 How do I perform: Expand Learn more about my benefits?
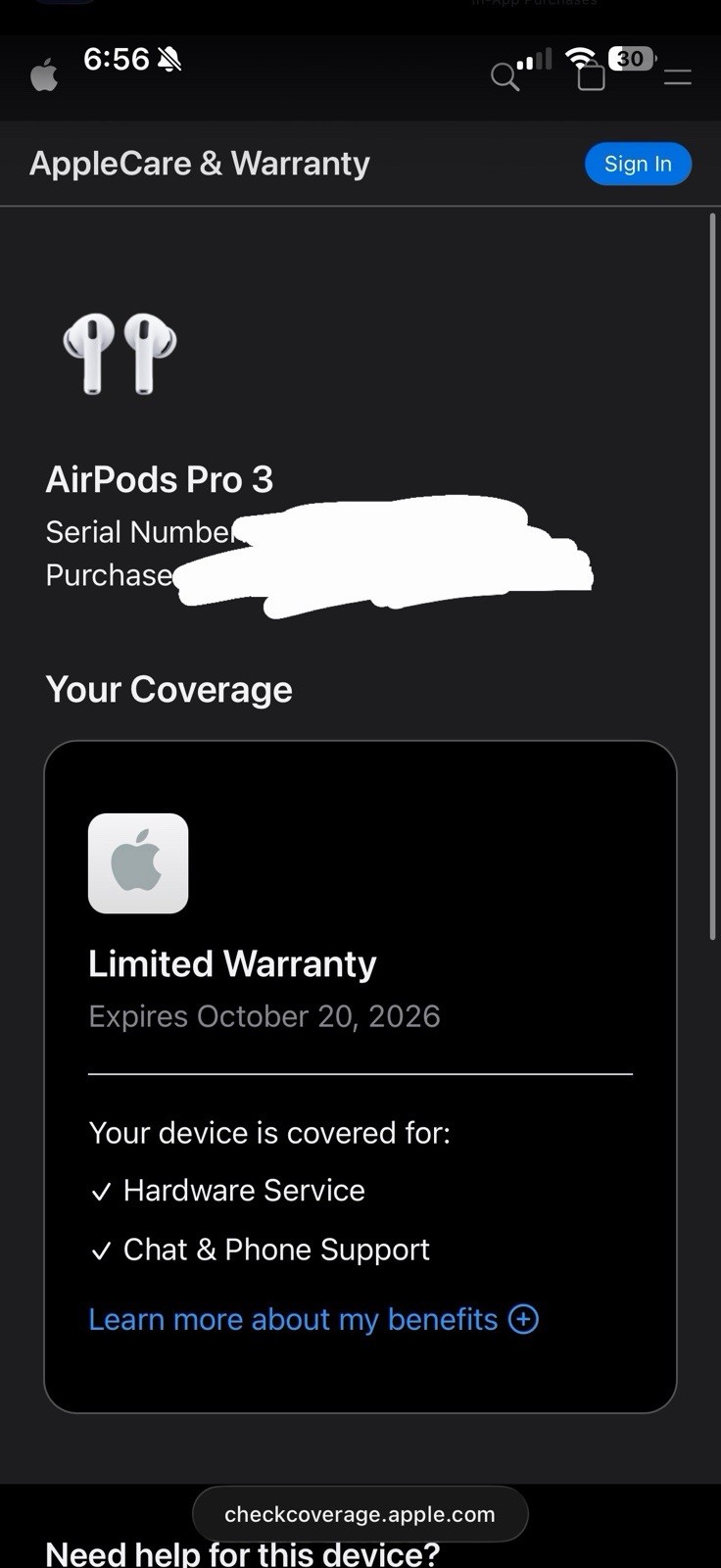click(x=313, y=1319)
